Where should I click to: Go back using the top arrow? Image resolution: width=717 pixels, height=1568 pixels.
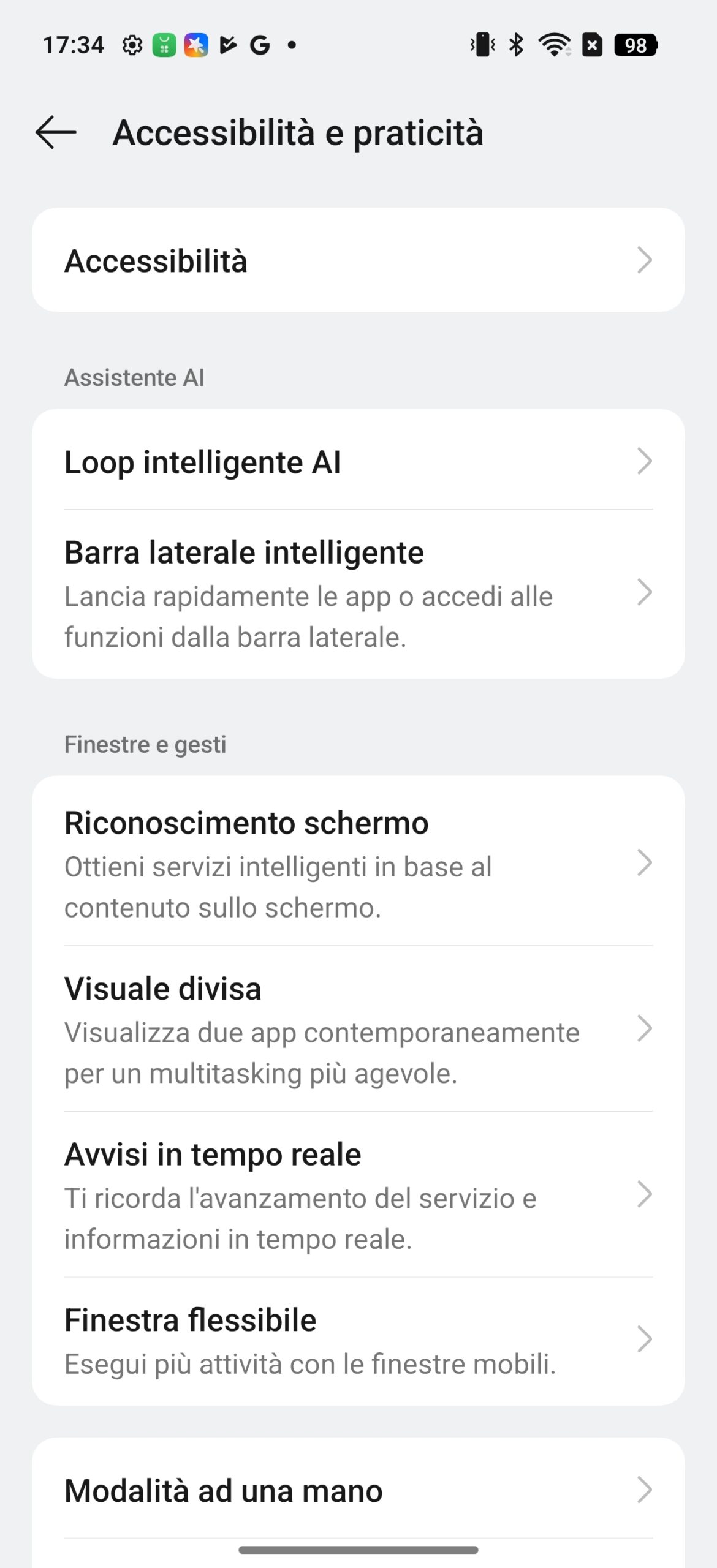56,132
